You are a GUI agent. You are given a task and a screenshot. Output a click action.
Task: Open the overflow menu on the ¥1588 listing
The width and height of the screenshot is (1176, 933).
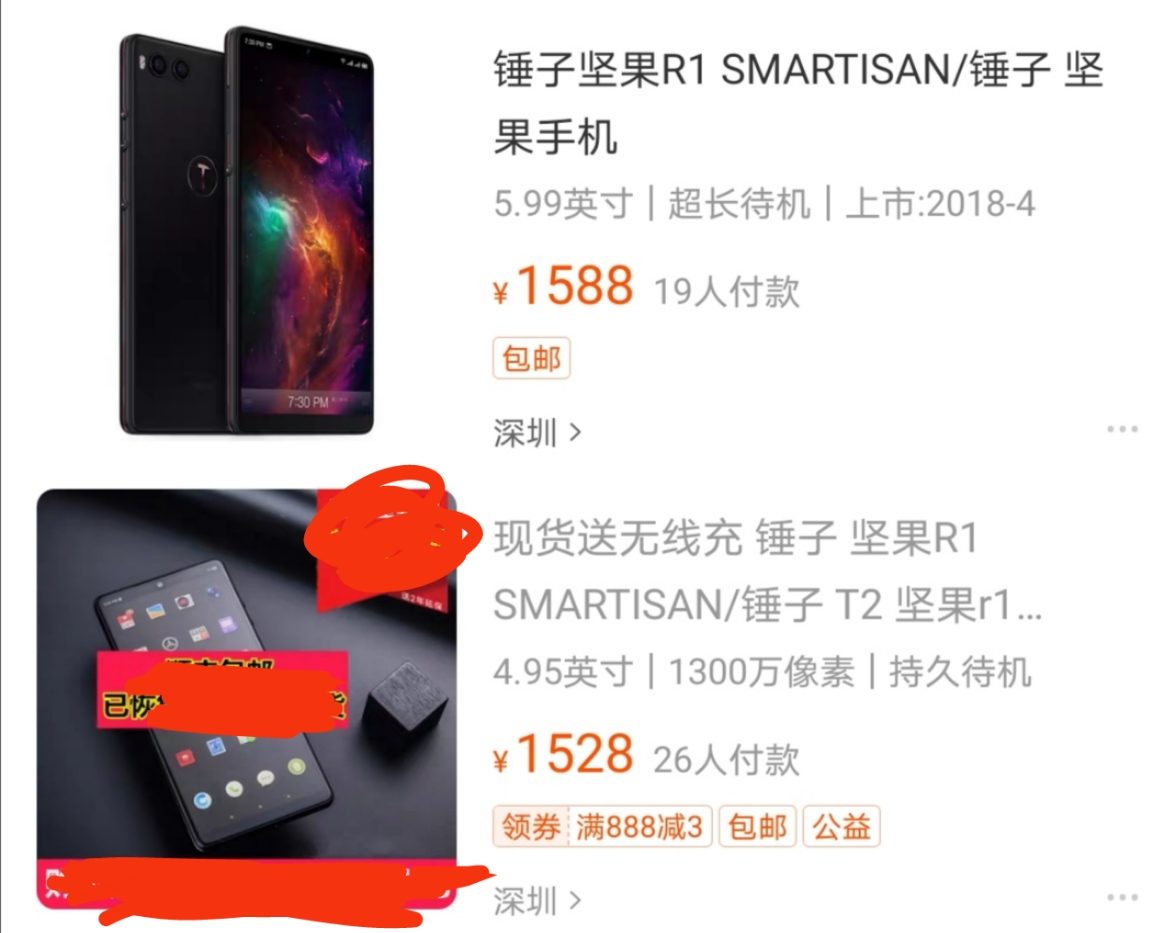click(x=1122, y=430)
